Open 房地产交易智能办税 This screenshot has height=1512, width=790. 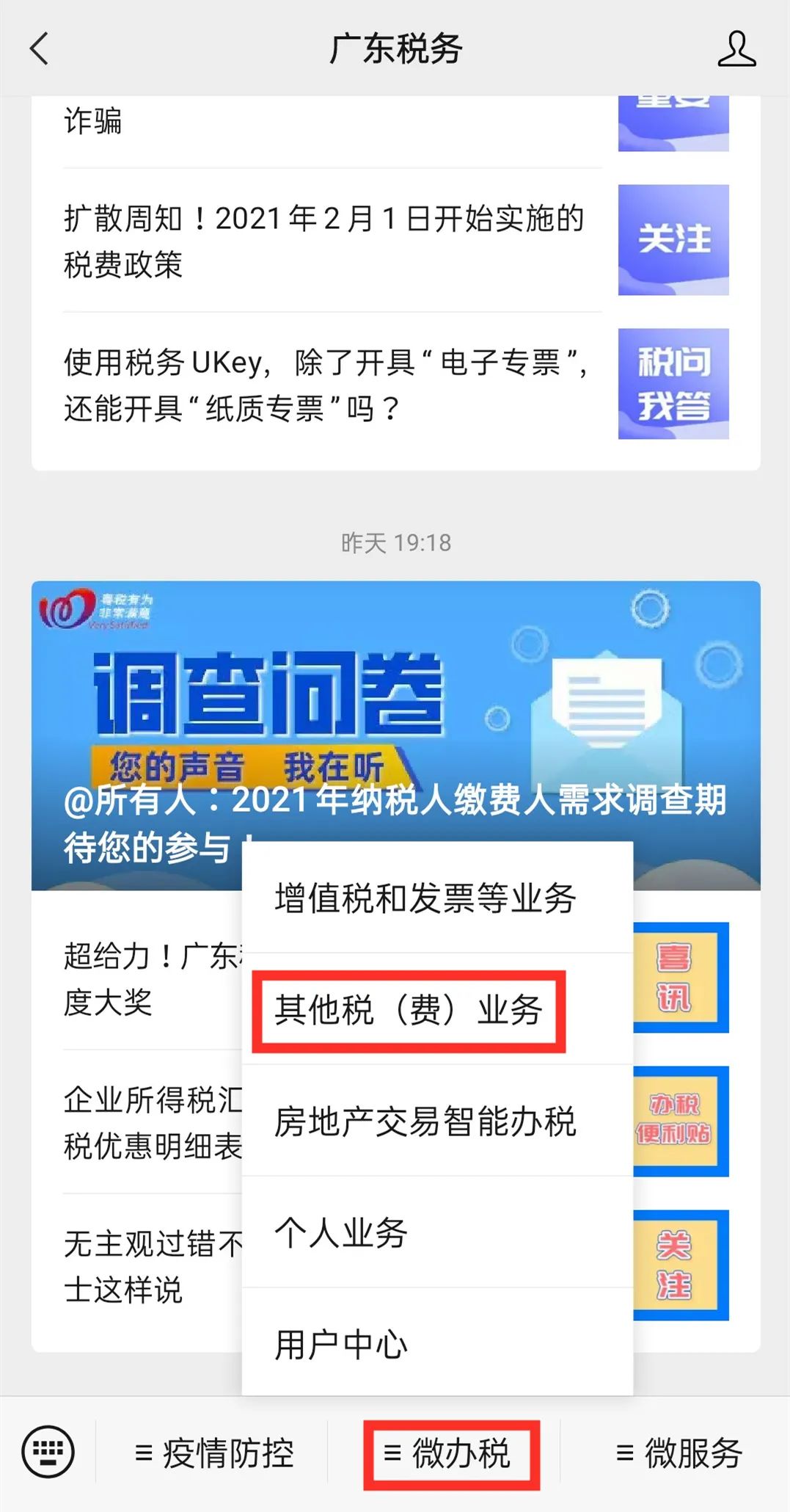425,1122
